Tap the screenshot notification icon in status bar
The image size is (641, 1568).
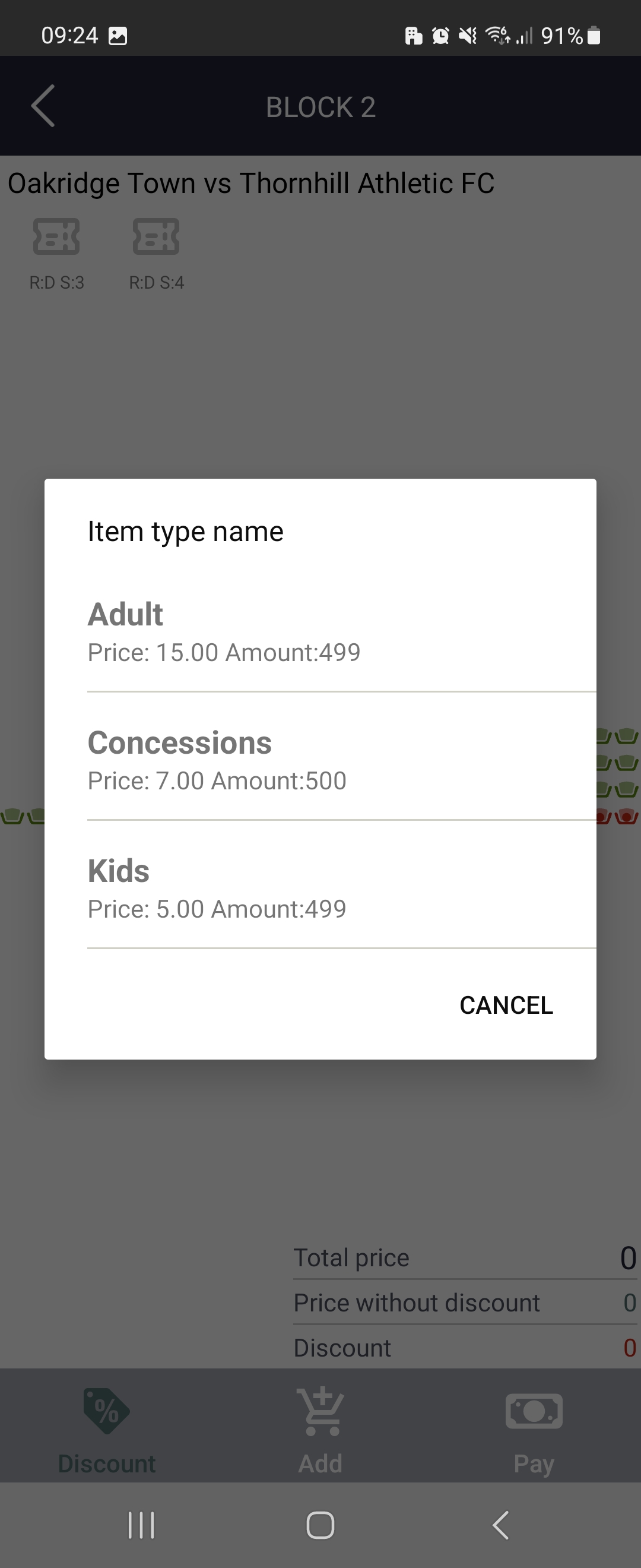pyautogui.click(x=120, y=34)
